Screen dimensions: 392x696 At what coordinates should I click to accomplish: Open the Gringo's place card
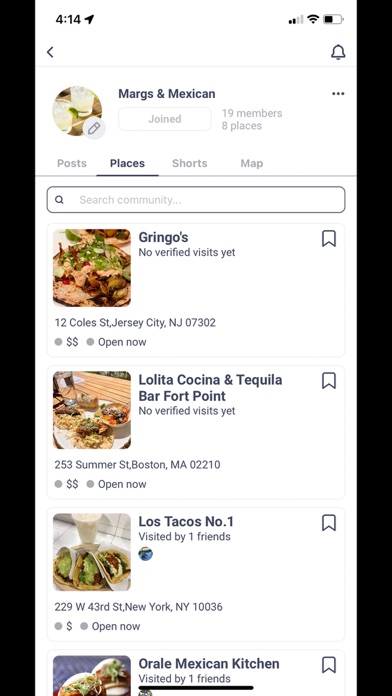click(x=196, y=290)
